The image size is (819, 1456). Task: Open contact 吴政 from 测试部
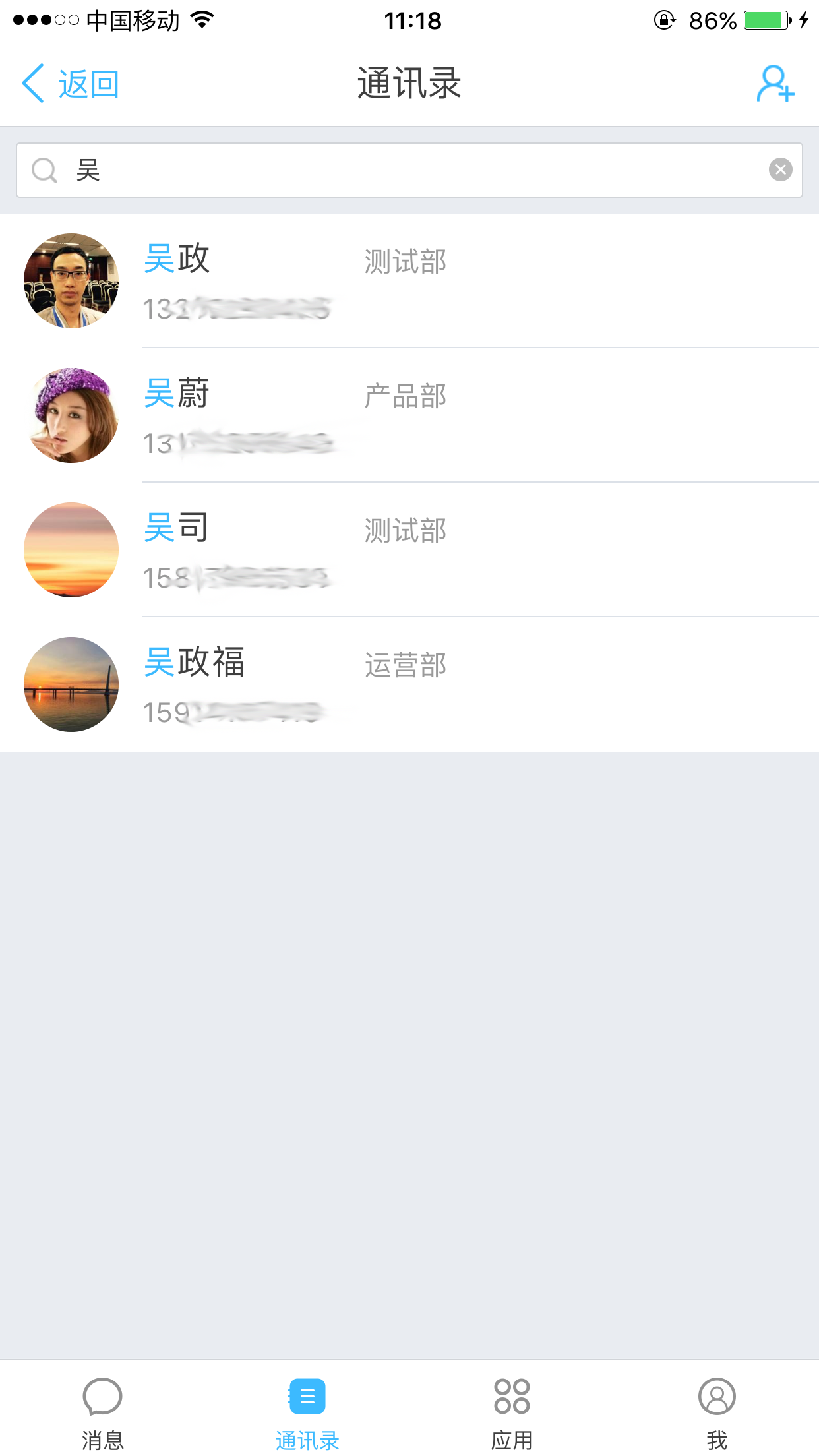[409, 281]
